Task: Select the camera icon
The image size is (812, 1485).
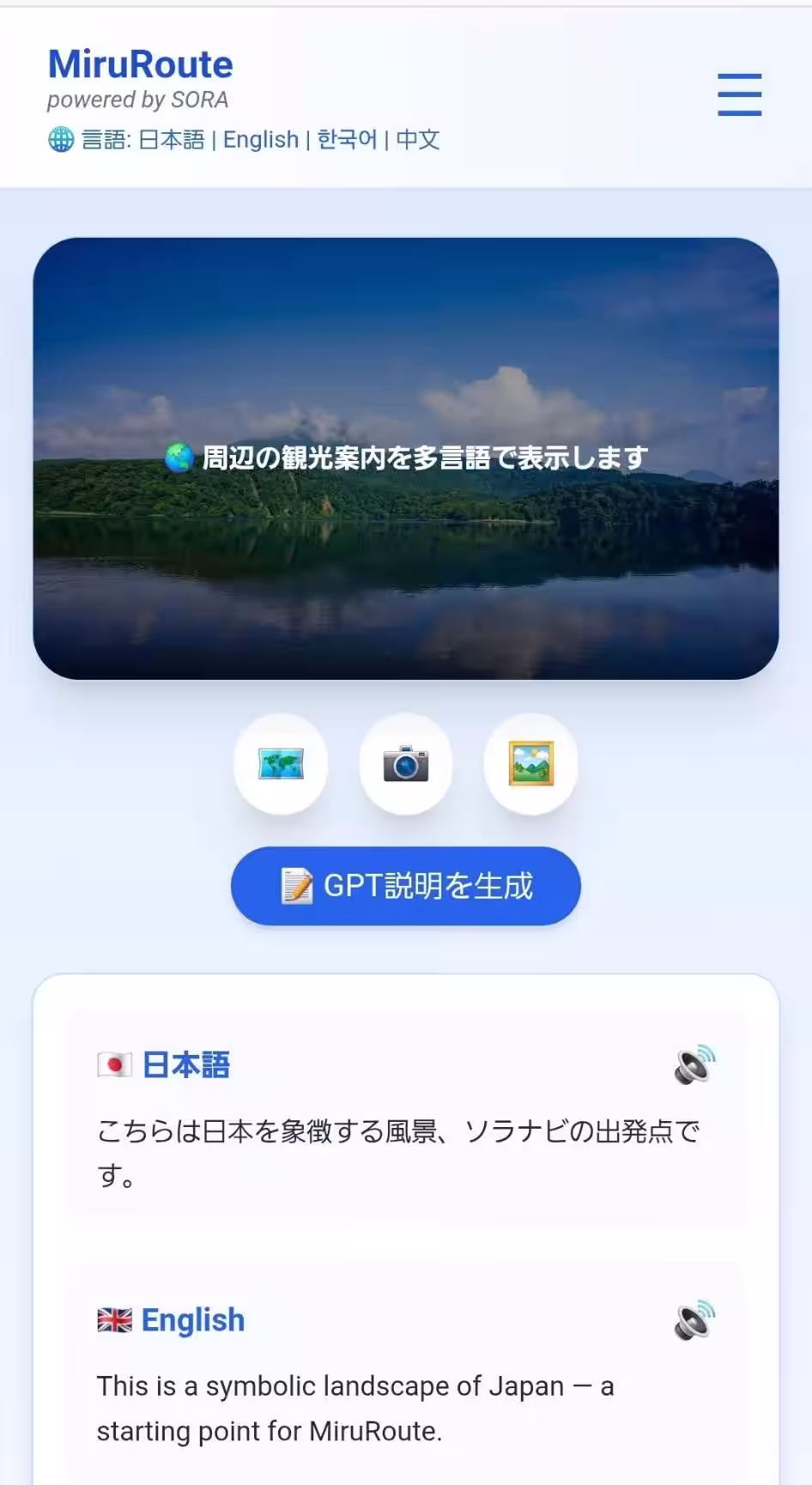Action: pos(406,762)
